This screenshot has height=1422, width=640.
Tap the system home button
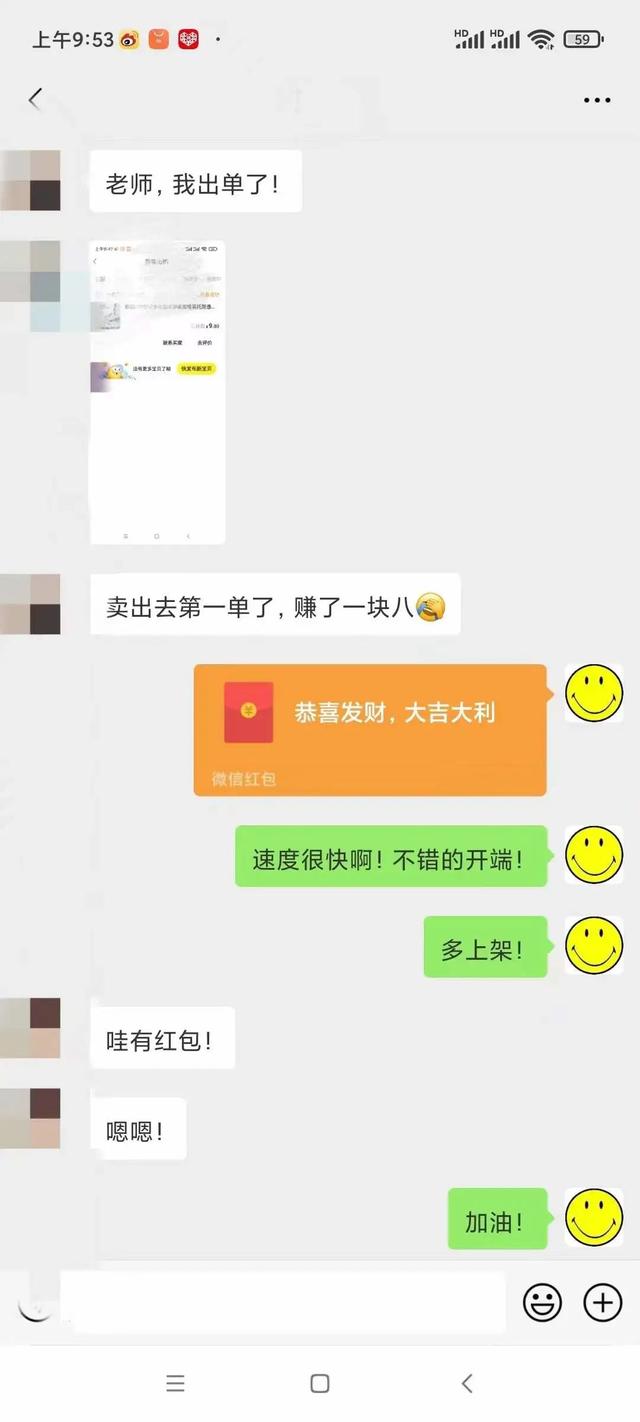pyautogui.click(x=320, y=1383)
